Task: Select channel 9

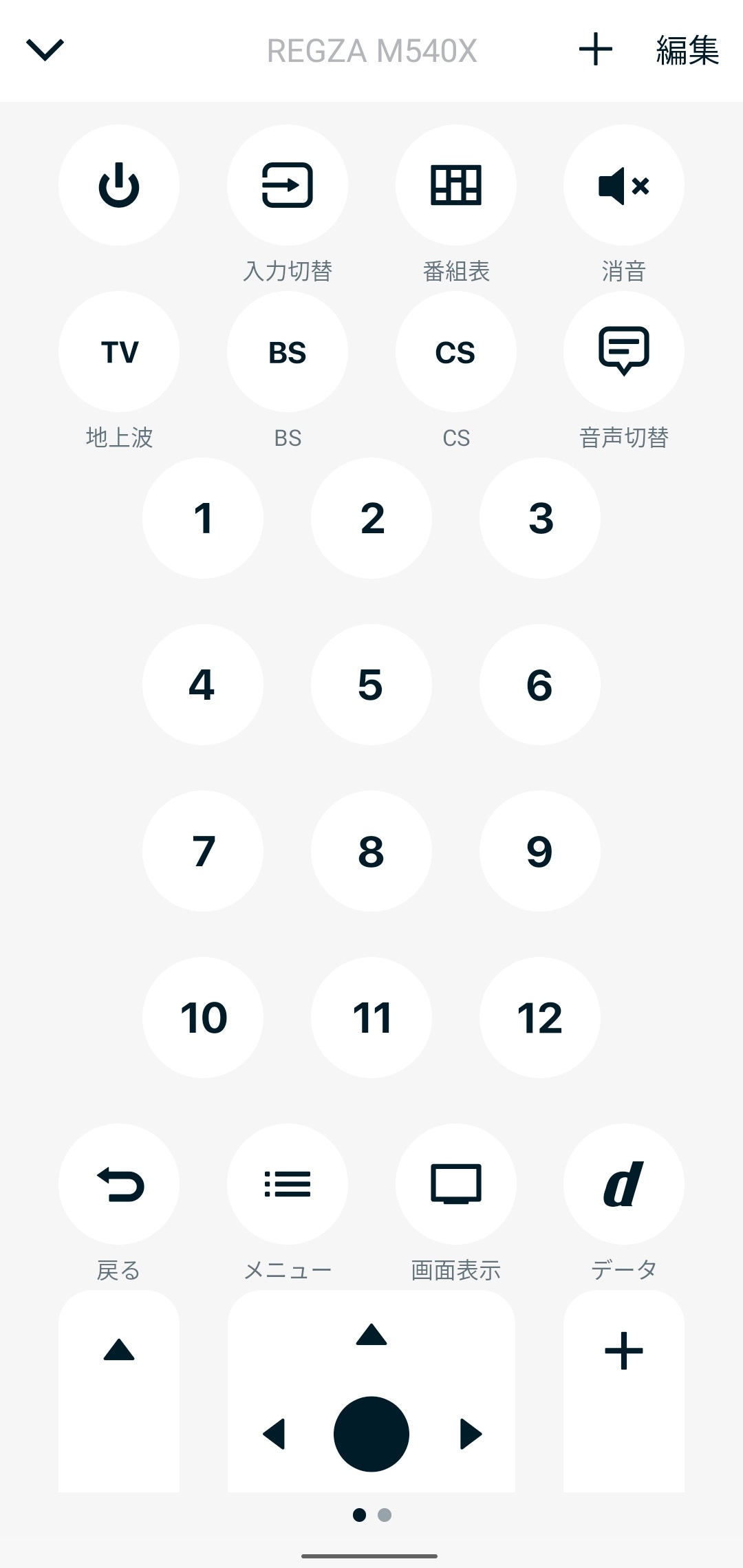Action: point(540,851)
